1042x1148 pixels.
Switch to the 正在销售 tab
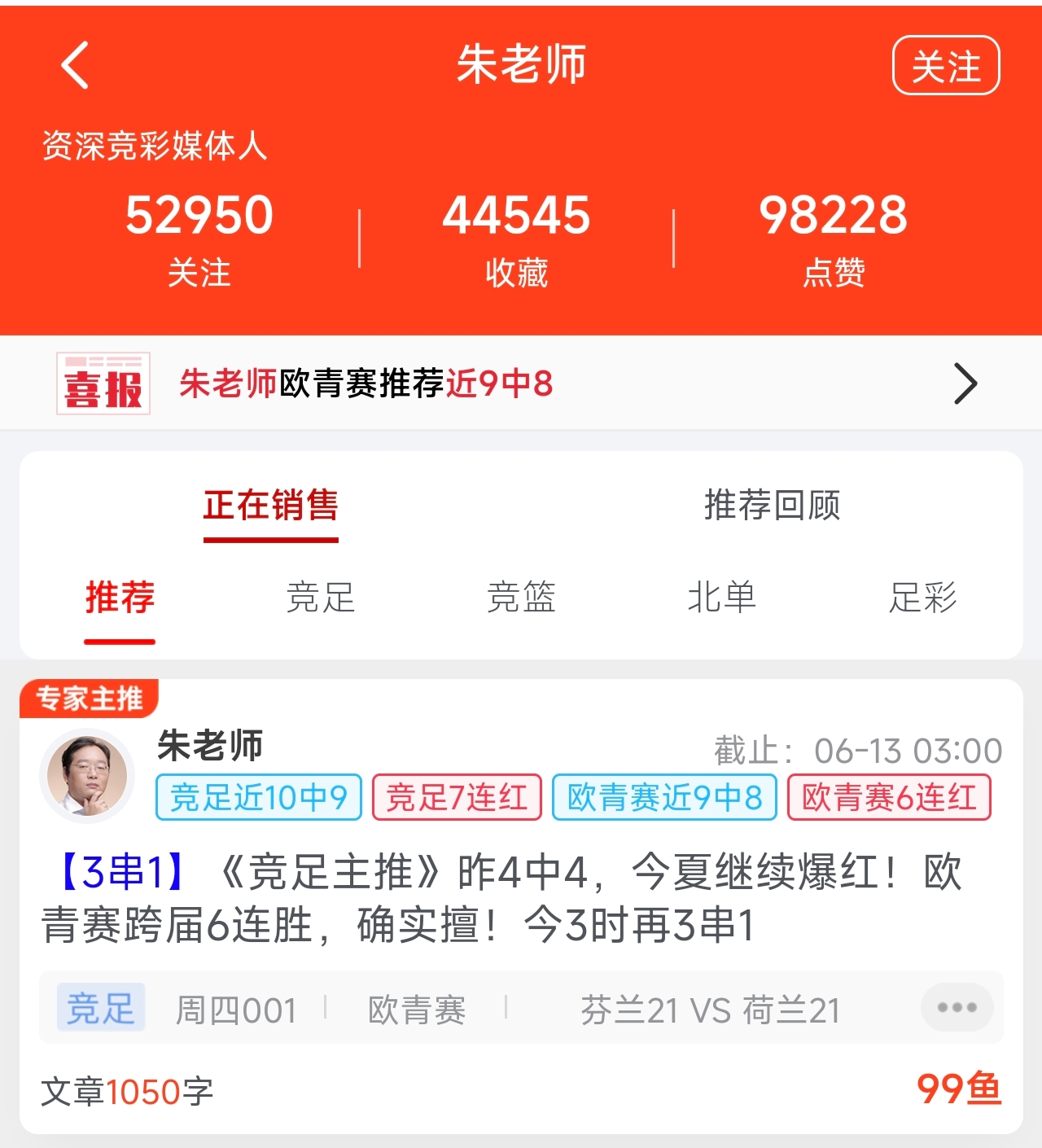270,506
